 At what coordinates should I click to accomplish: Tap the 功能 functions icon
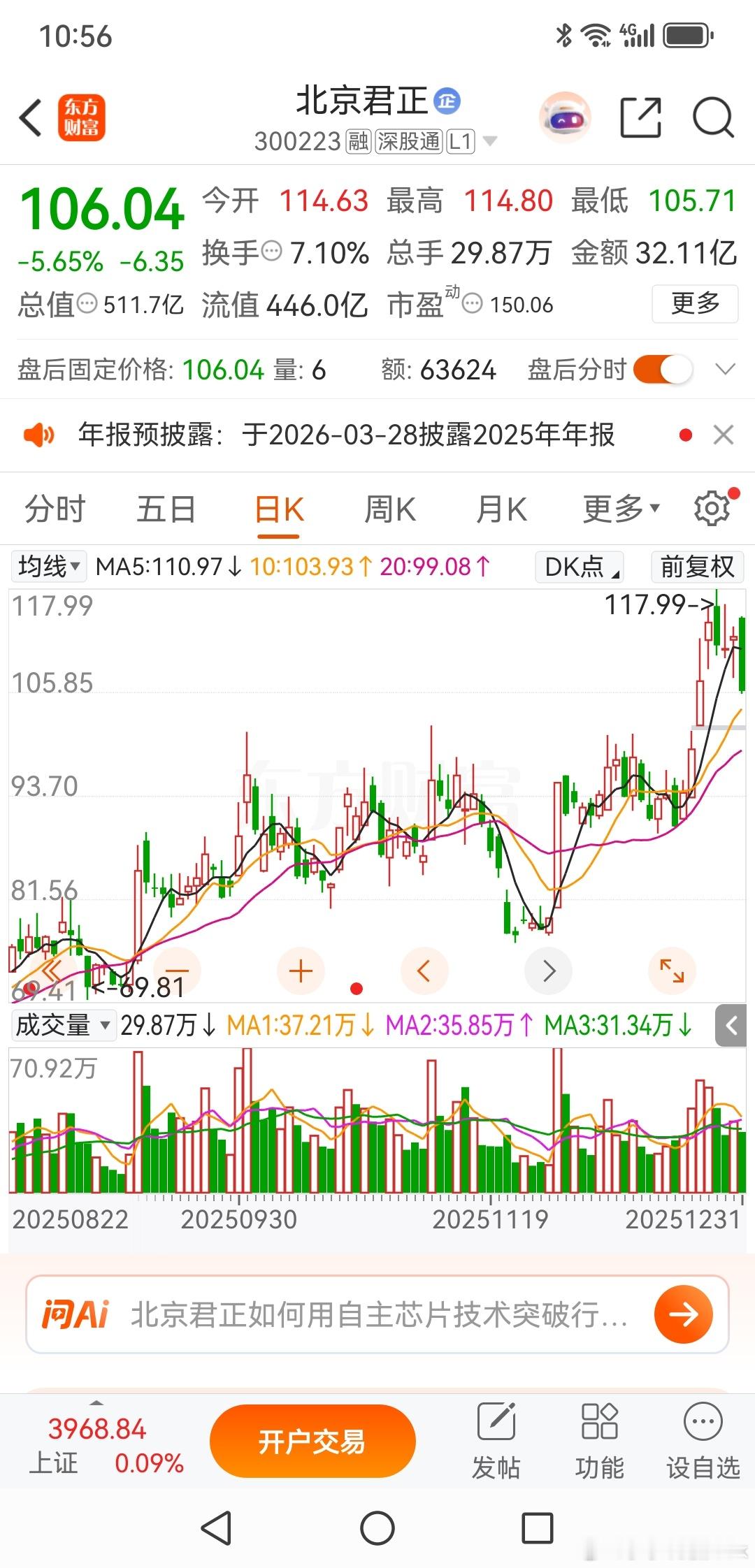[600, 1438]
